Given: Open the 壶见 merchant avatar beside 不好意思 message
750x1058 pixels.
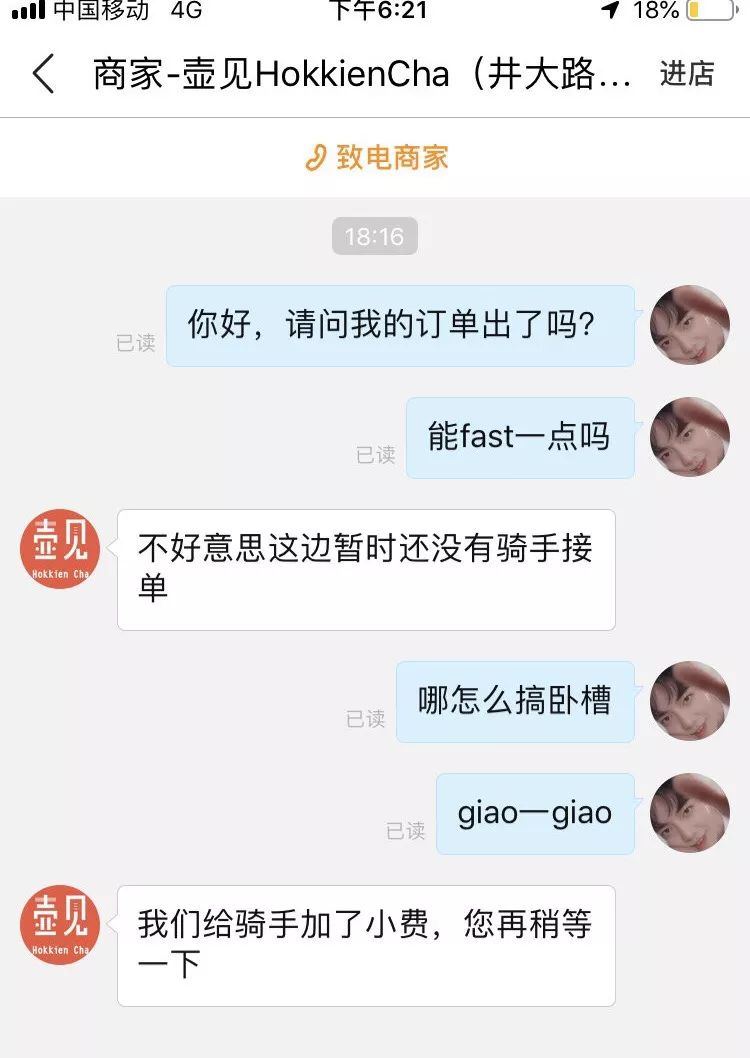Looking at the screenshot, I should [x=60, y=549].
